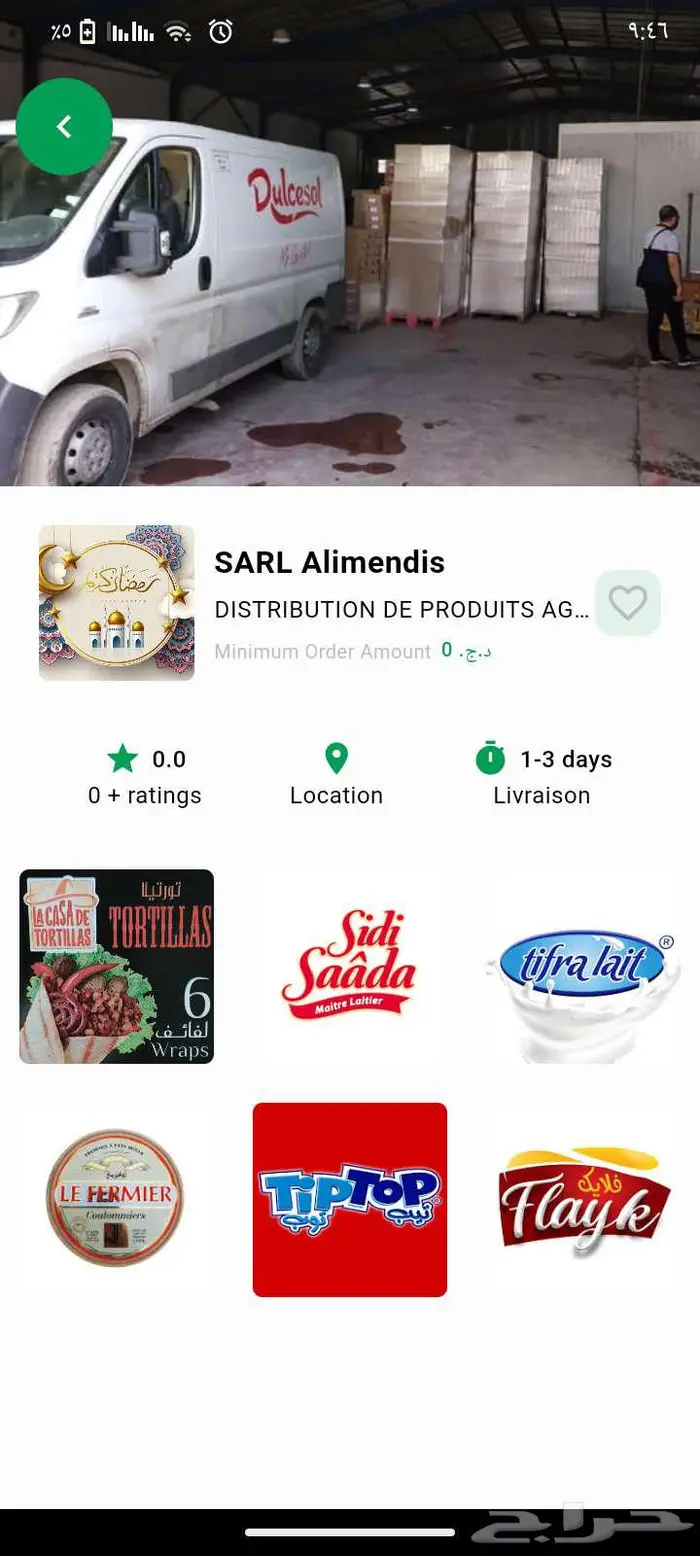This screenshot has height=1556, width=700.
Task: Open the La Casa de Tortillas brand
Action: click(x=116, y=966)
